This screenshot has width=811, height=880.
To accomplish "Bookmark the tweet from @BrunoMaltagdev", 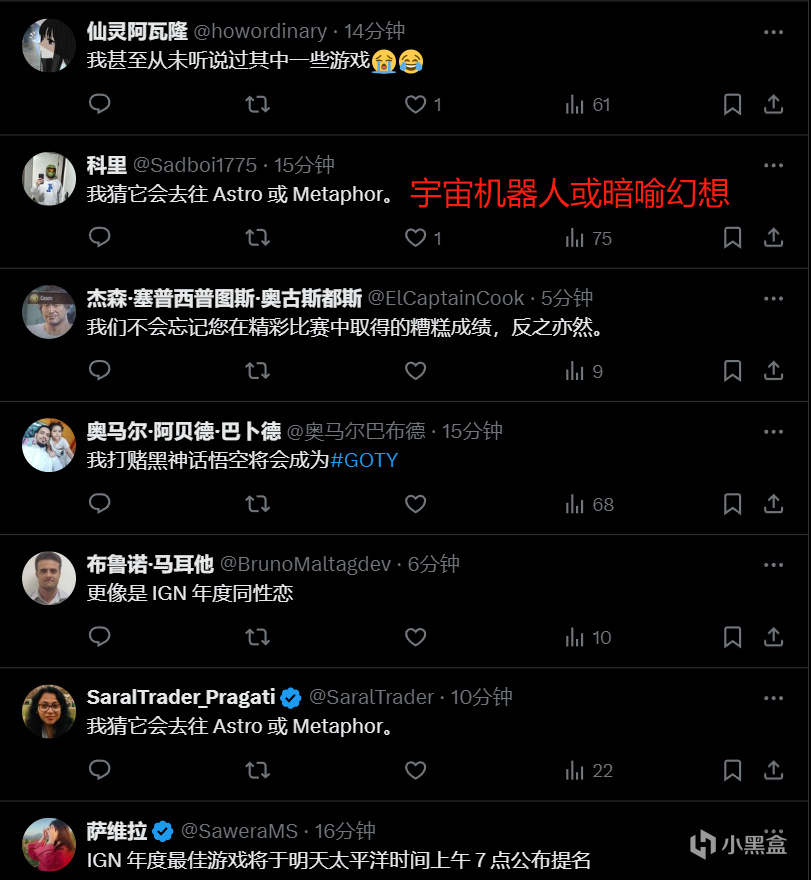I will 732,636.
